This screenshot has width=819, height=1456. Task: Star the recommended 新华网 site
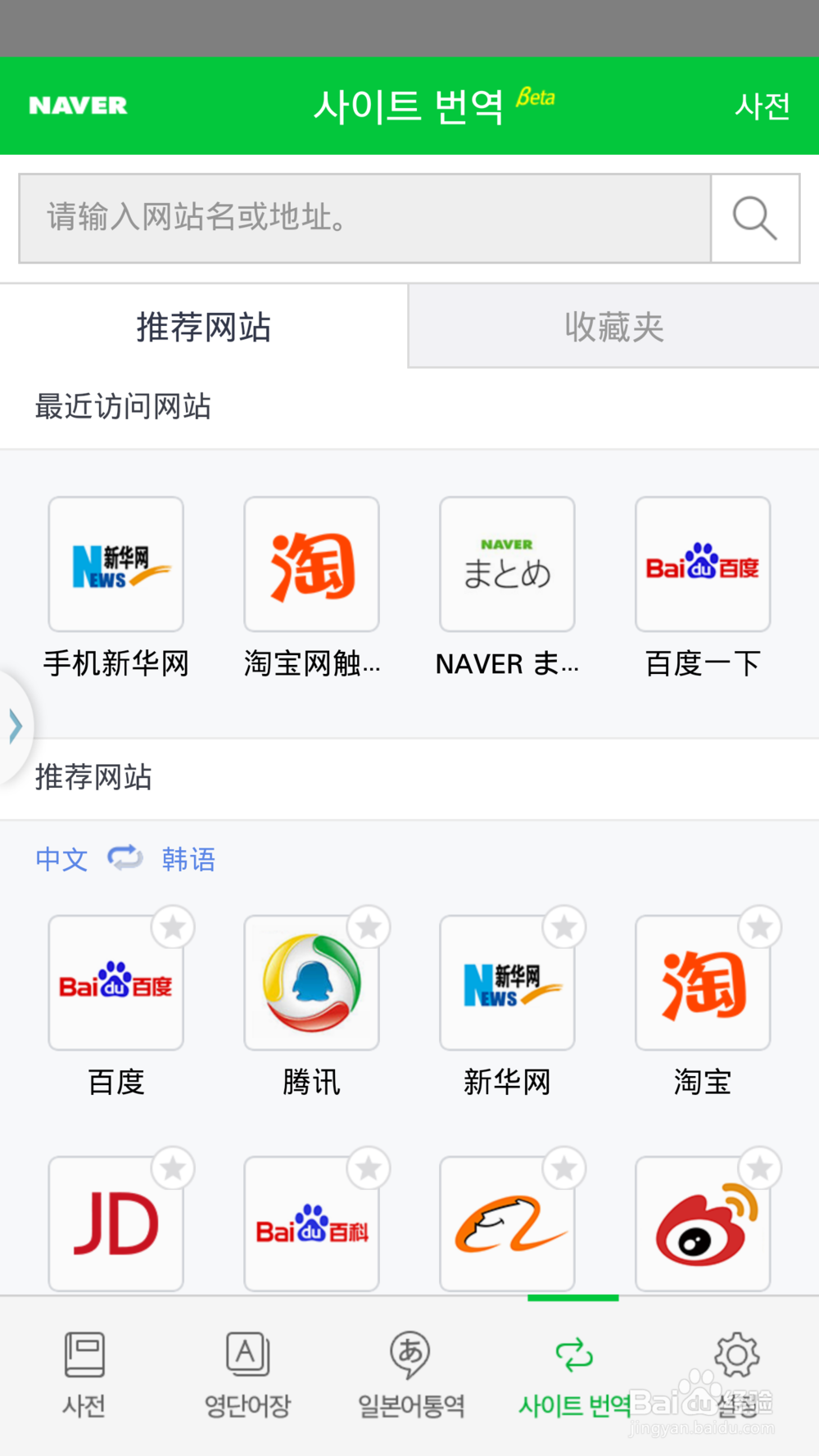(x=564, y=927)
